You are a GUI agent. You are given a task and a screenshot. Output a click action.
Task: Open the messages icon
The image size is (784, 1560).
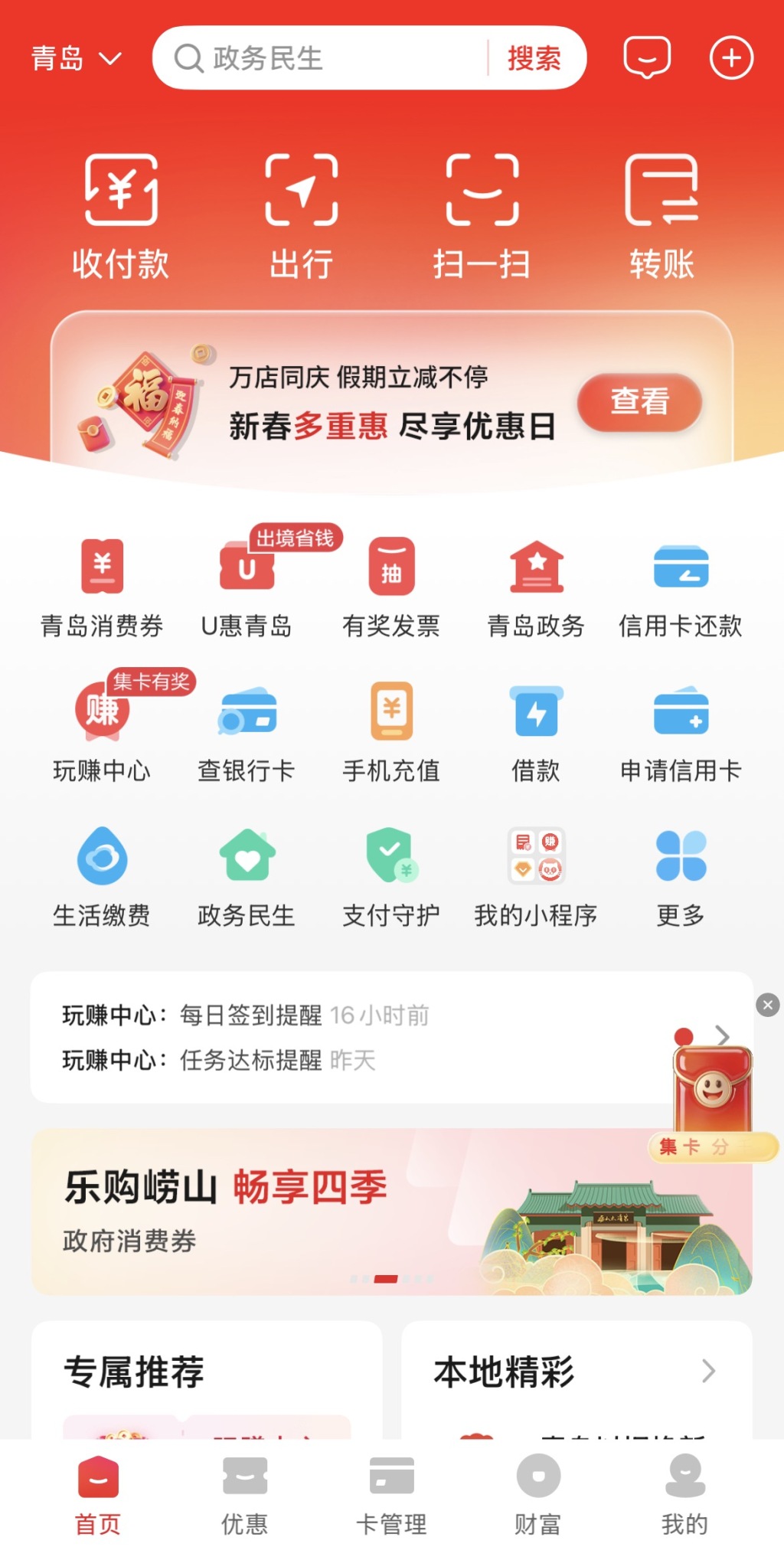[x=647, y=57]
